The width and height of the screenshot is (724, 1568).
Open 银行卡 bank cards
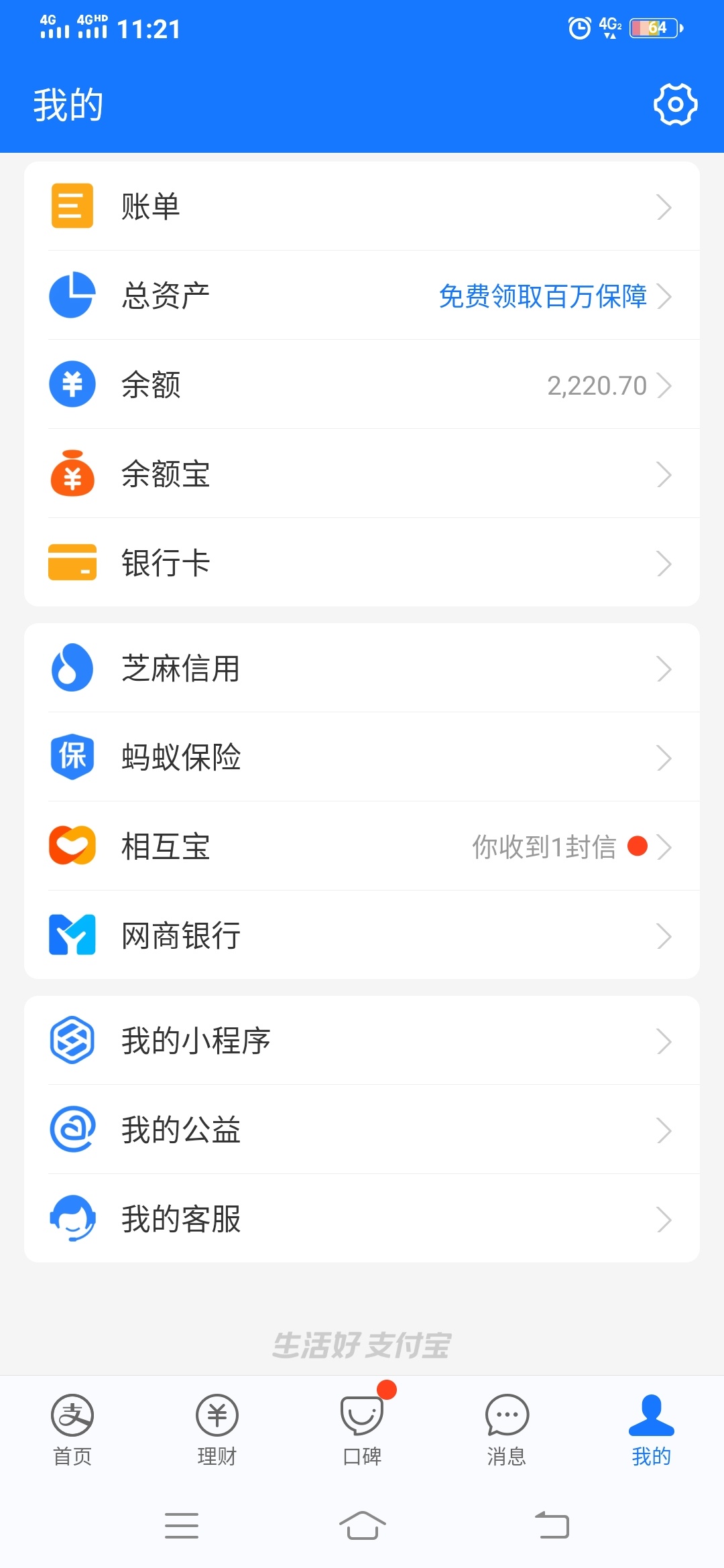(x=362, y=563)
